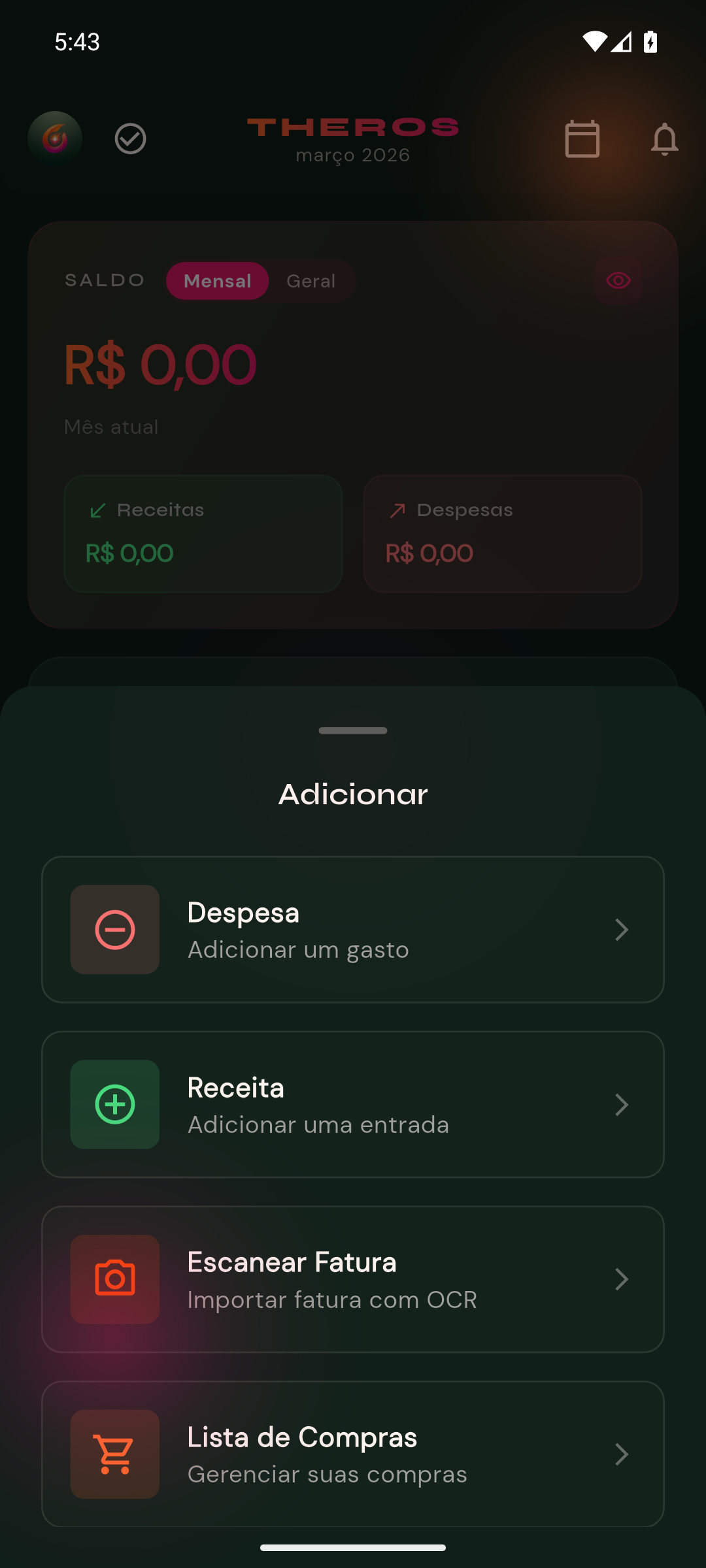Open Lista de Compras to manage purchases
The image size is (706, 1568).
click(x=353, y=1454)
